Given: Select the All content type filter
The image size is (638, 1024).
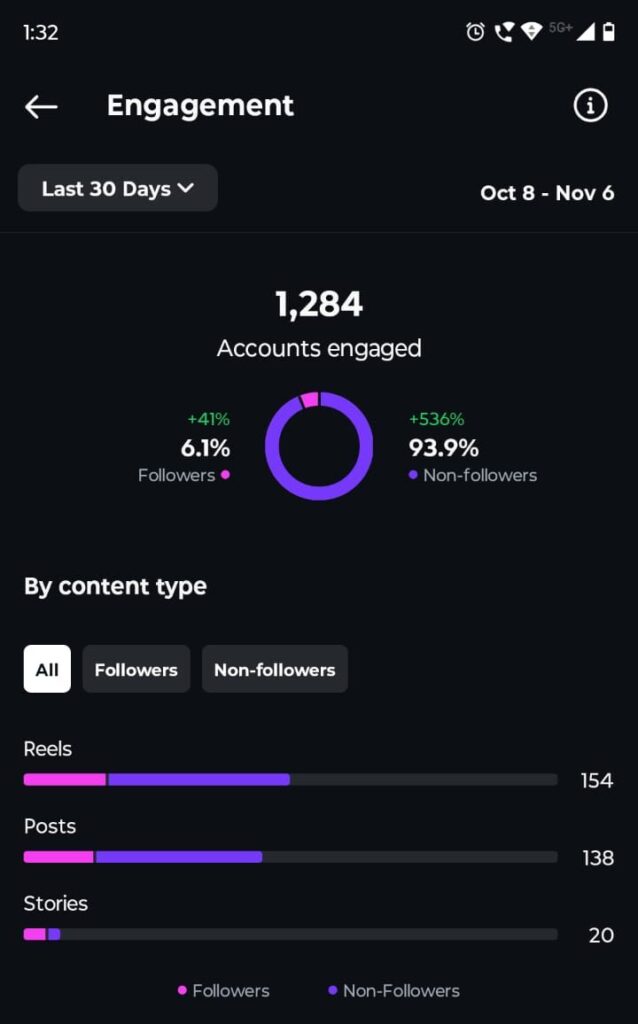Looking at the screenshot, I should click(x=47, y=670).
